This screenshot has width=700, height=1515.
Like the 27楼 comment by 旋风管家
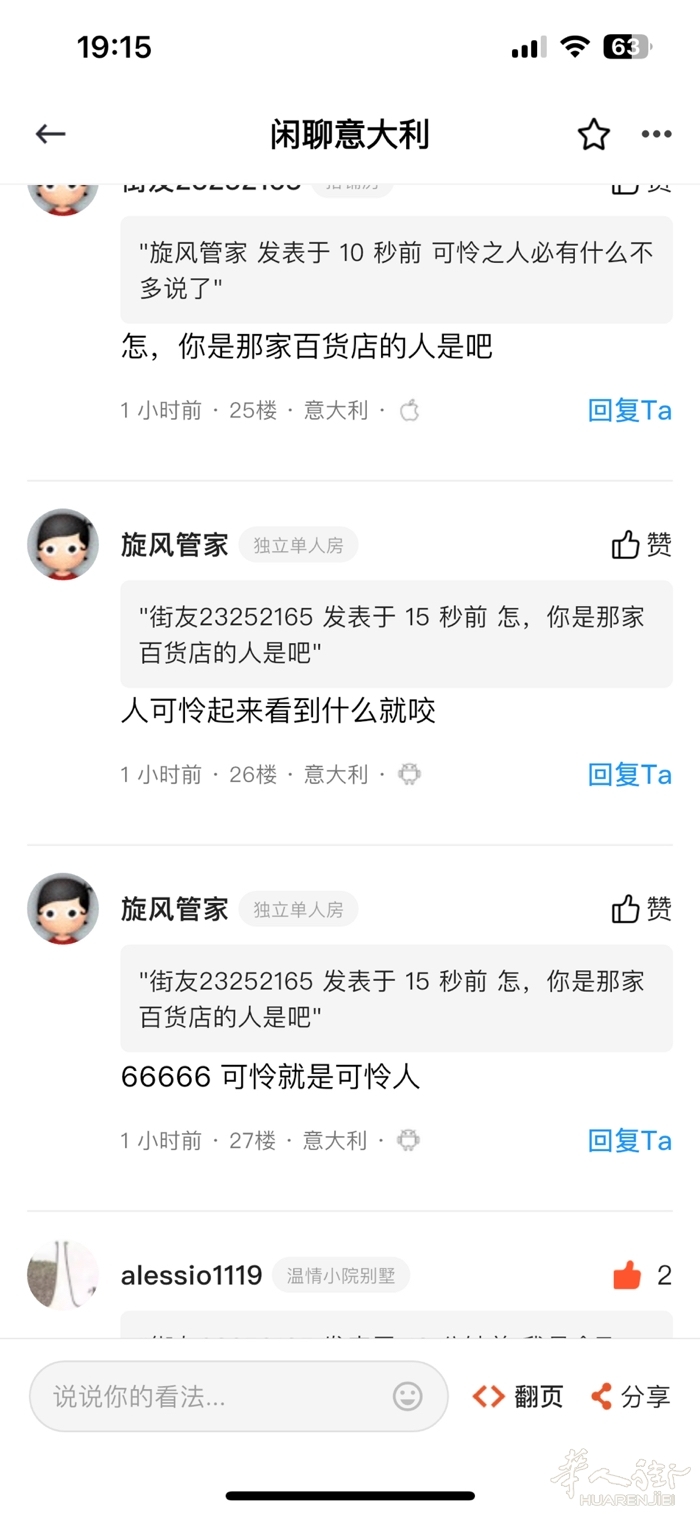[640, 909]
